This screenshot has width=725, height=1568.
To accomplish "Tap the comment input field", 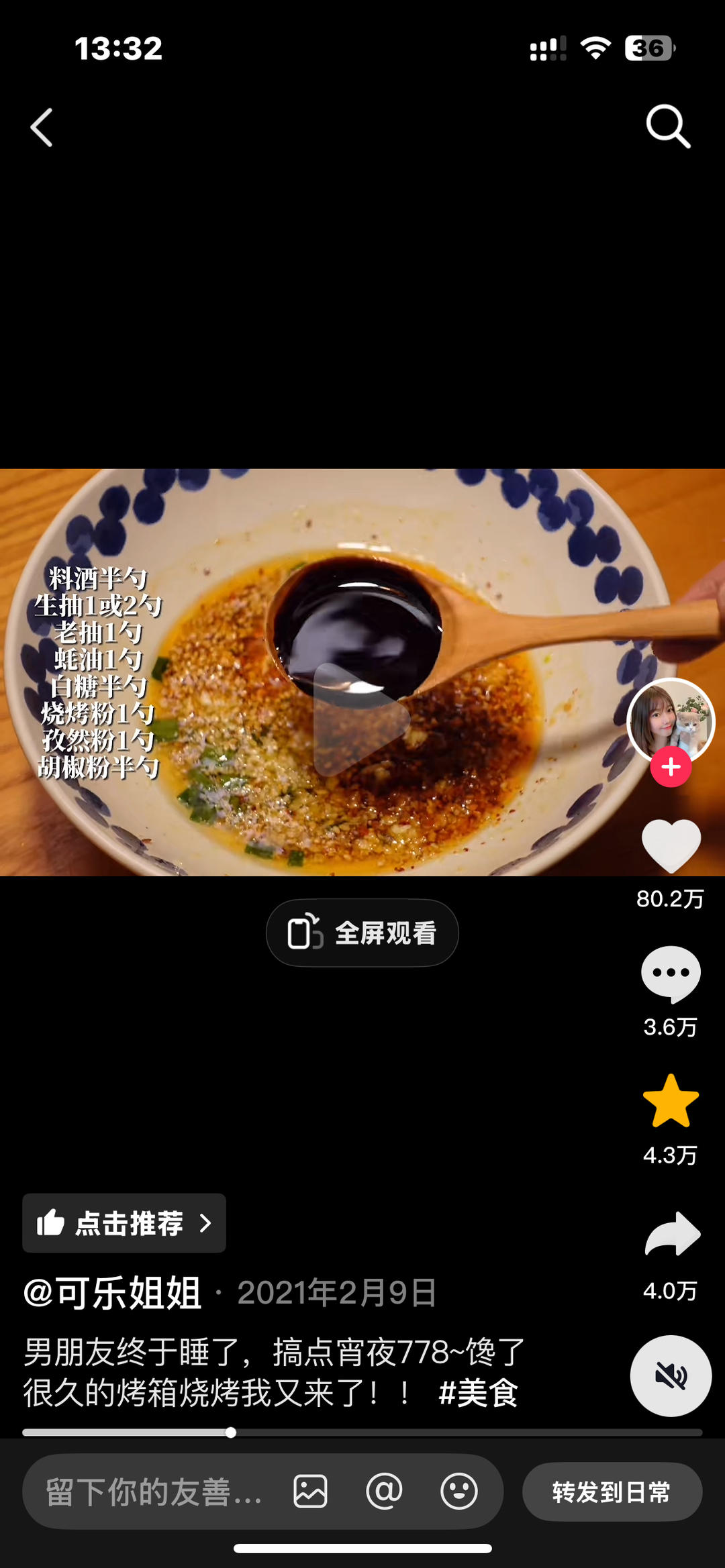I will [x=154, y=1492].
